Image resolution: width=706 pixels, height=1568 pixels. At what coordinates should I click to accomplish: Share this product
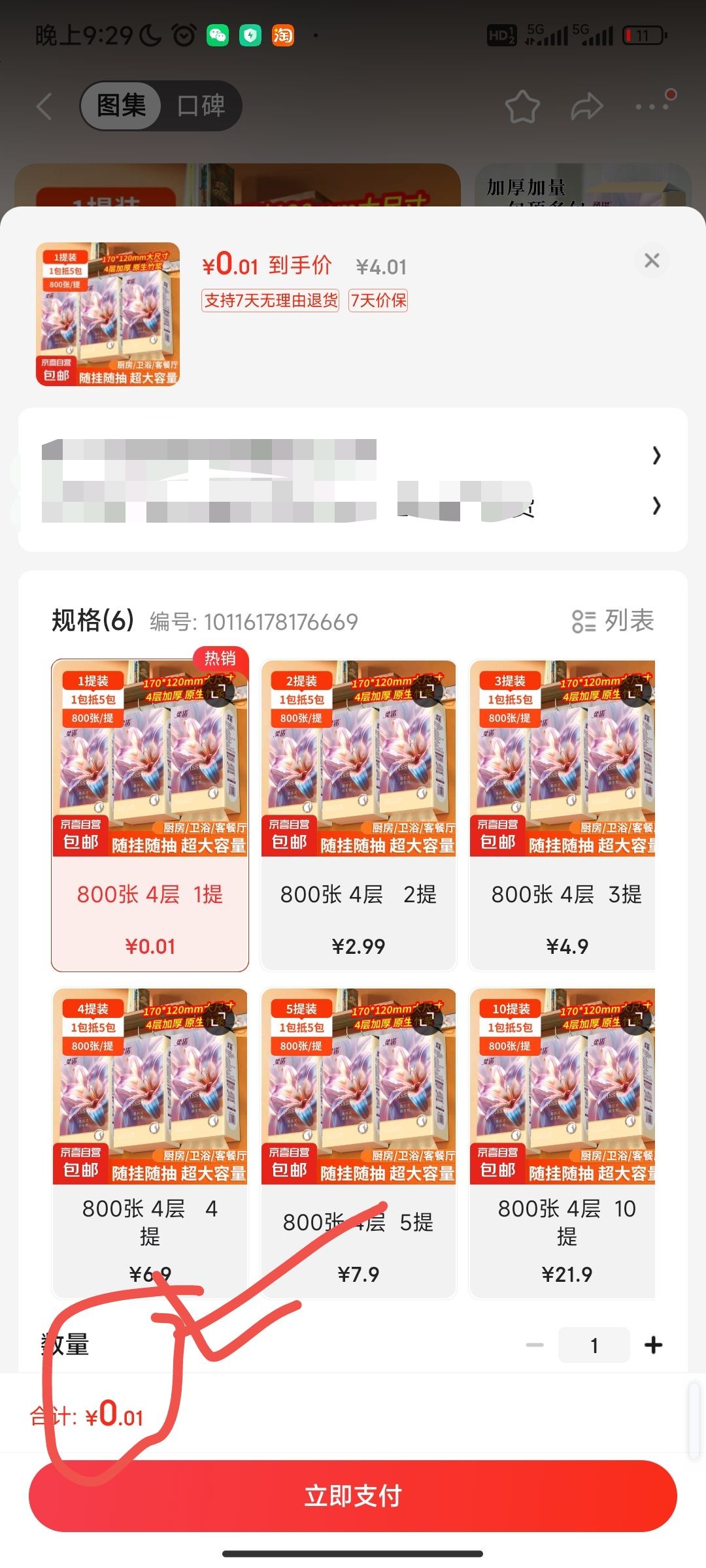586,106
